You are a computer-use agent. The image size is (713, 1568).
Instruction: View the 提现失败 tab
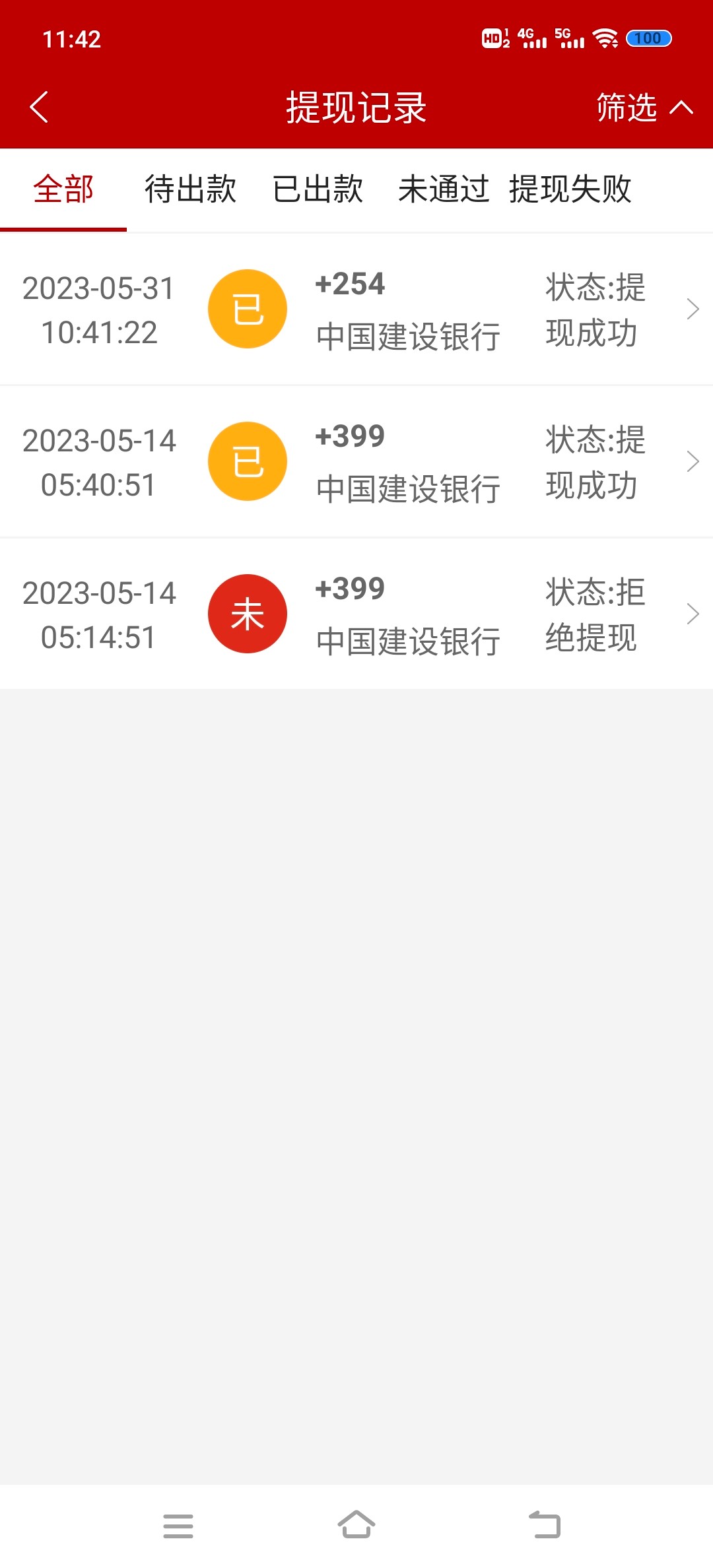point(570,189)
